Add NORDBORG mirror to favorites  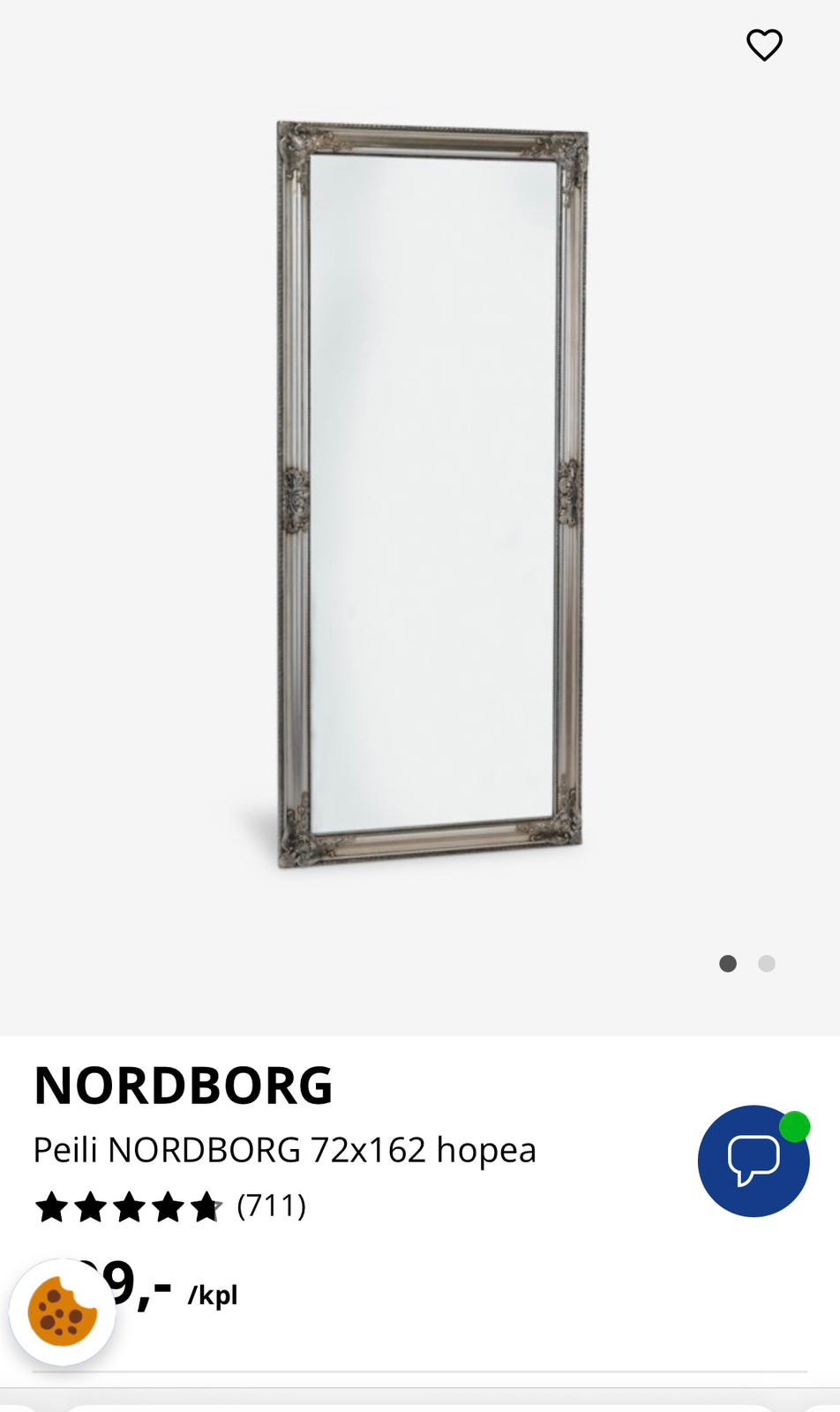point(764,45)
